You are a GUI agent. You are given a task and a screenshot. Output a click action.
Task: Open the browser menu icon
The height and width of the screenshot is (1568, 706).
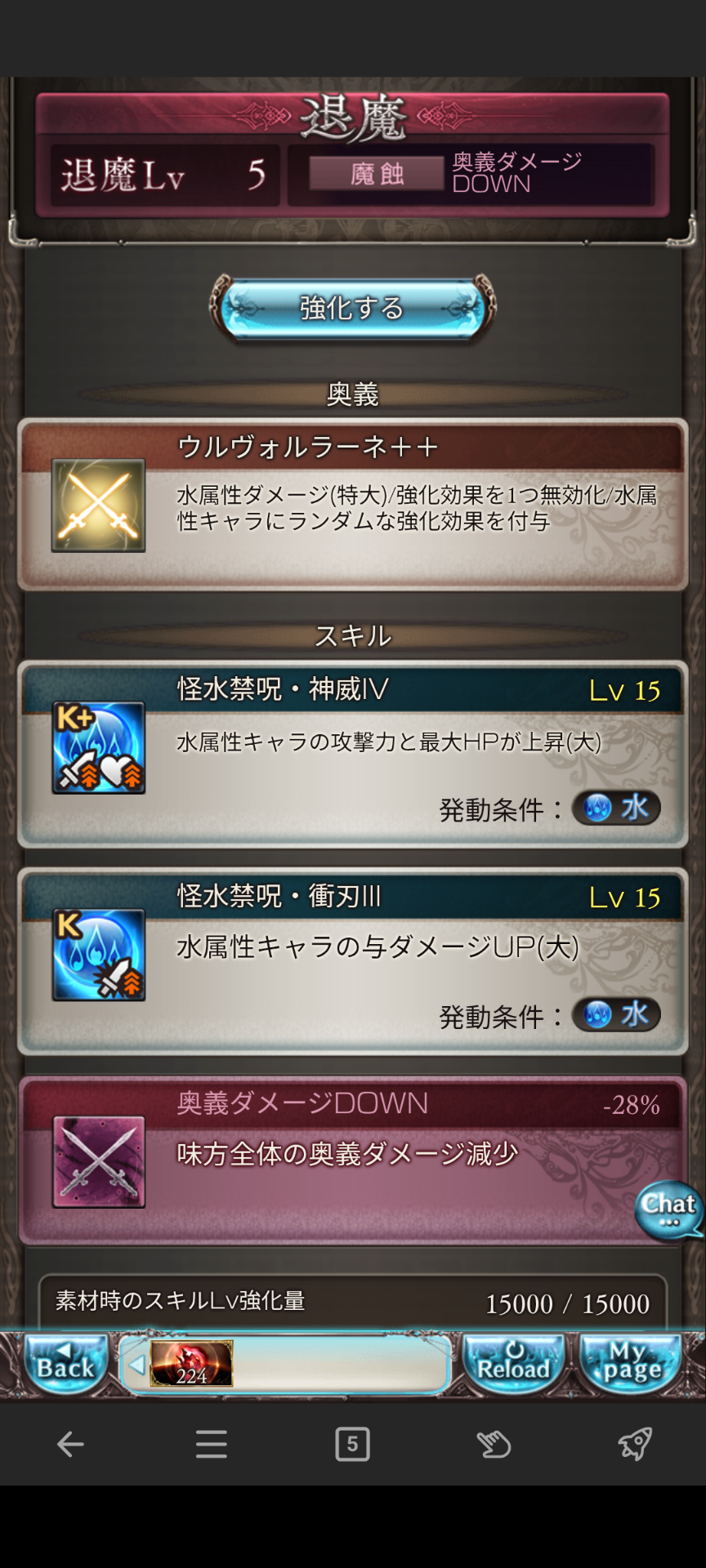pyautogui.click(x=212, y=1445)
